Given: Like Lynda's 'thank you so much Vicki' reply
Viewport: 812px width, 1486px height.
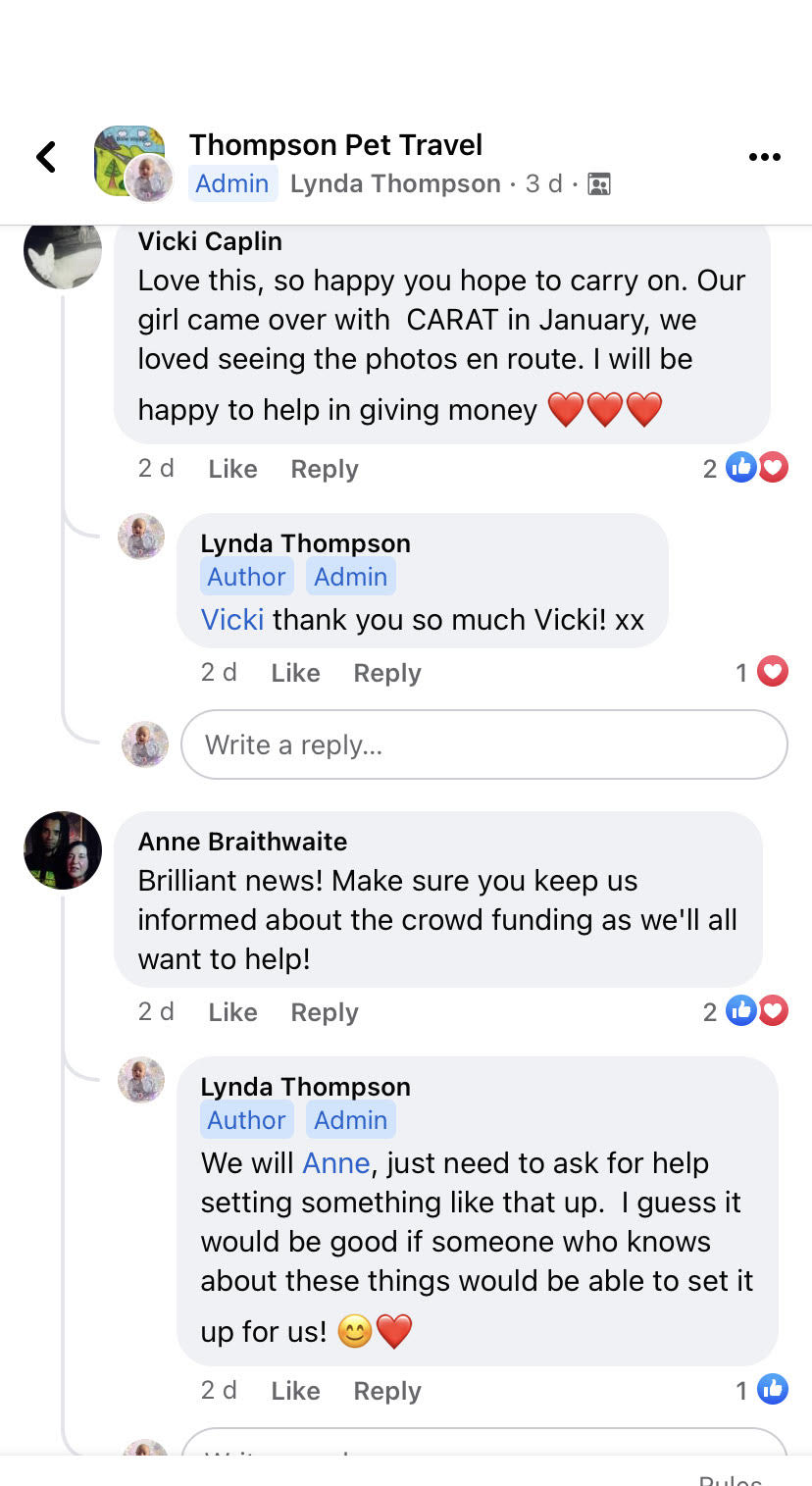Looking at the screenshot, I should point(295,673).
